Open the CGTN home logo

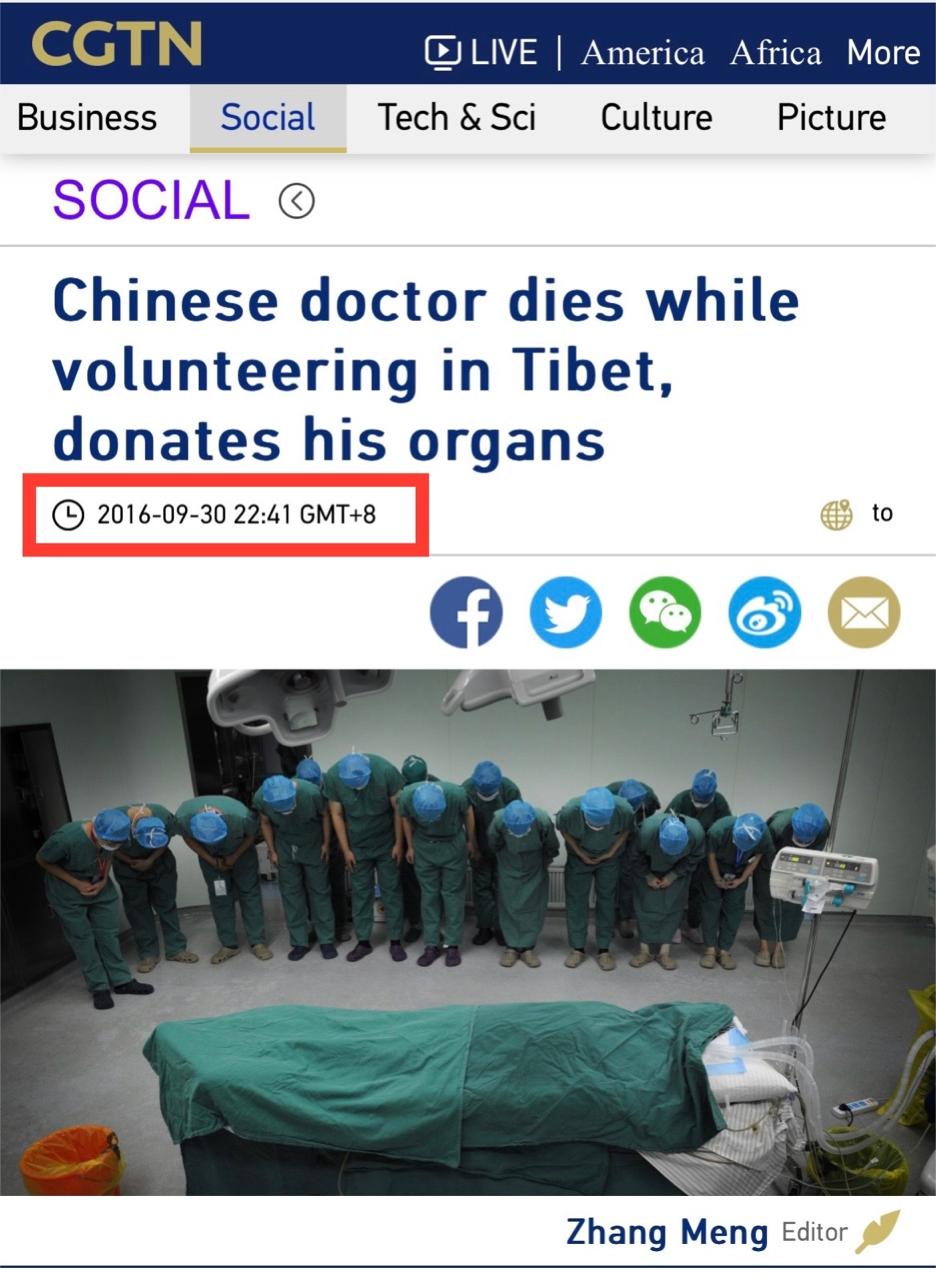[x=116, y=44]
